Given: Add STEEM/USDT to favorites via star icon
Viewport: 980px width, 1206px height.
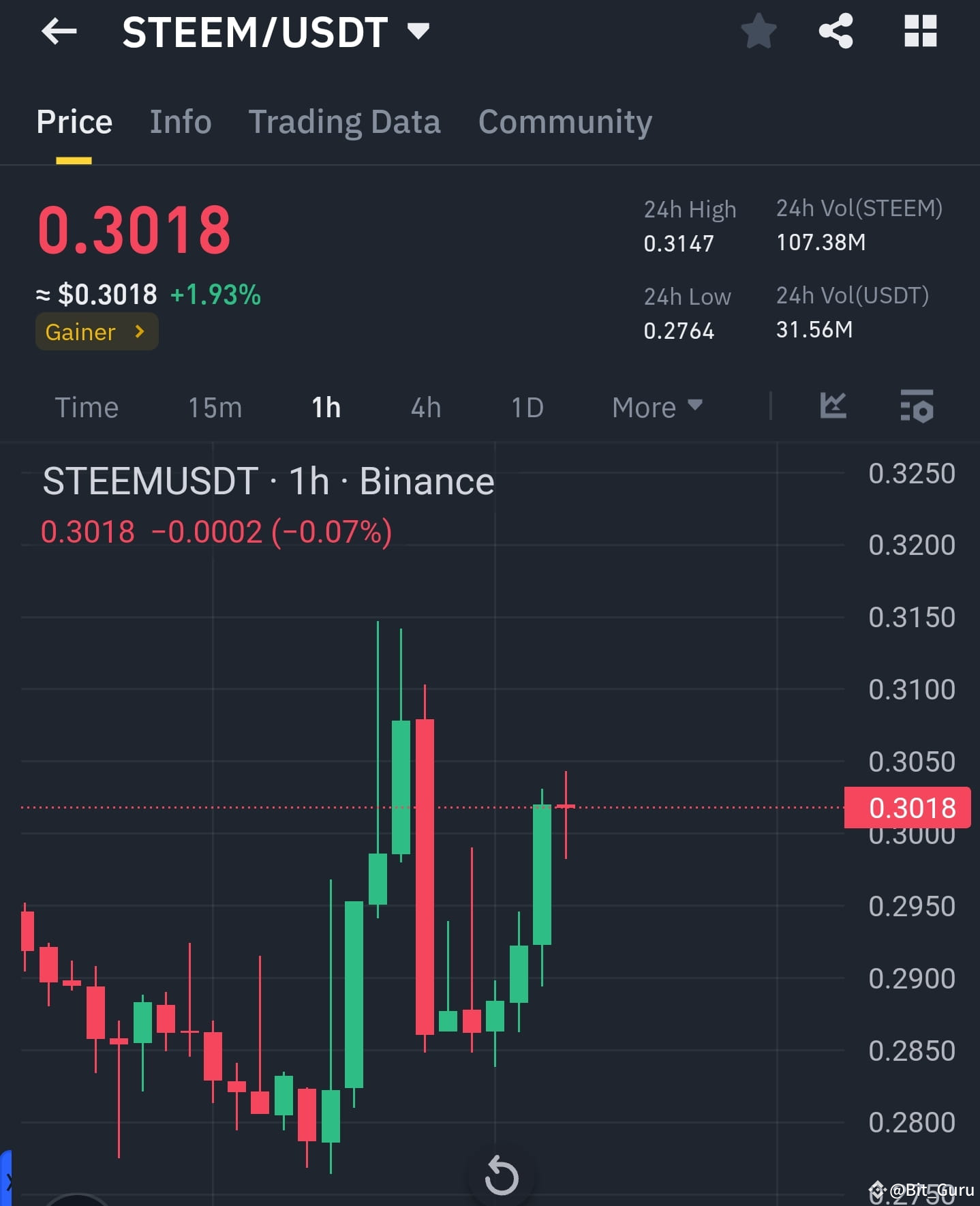Looking at the screenshot, I should coord(759,31).
